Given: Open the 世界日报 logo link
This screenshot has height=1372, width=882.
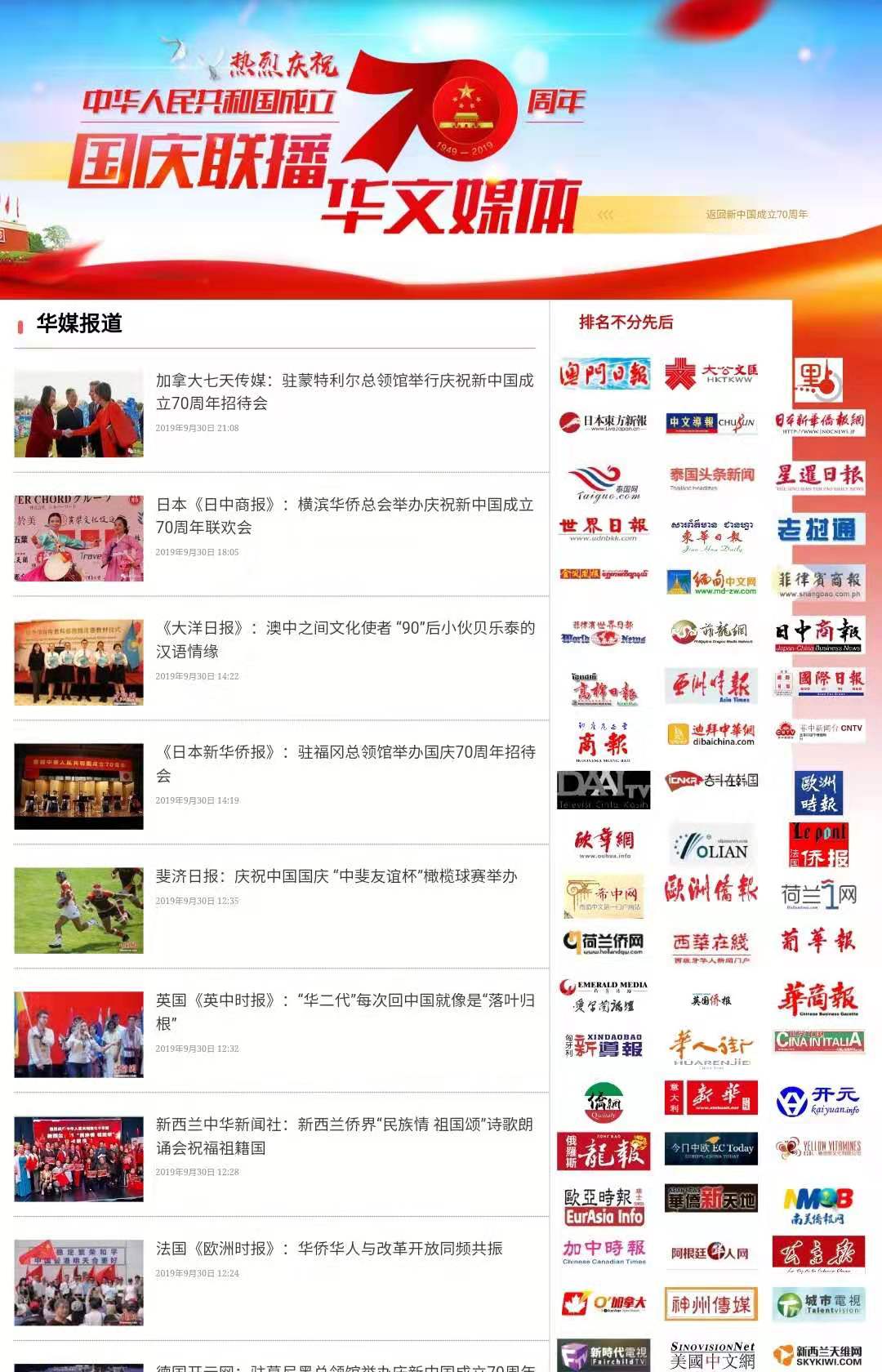Looking at the screenshot, I should point(604,528).
